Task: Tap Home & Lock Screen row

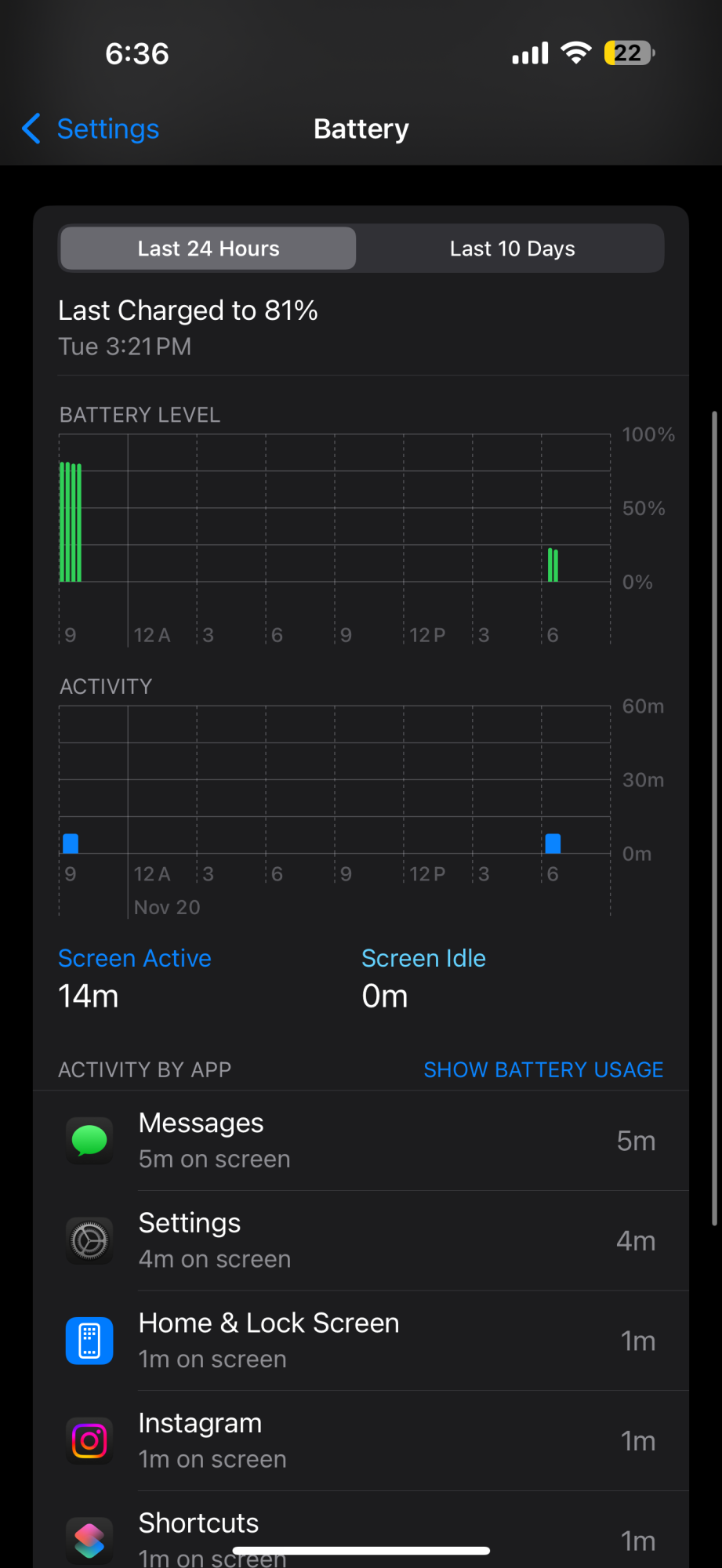Action: 361,1341
